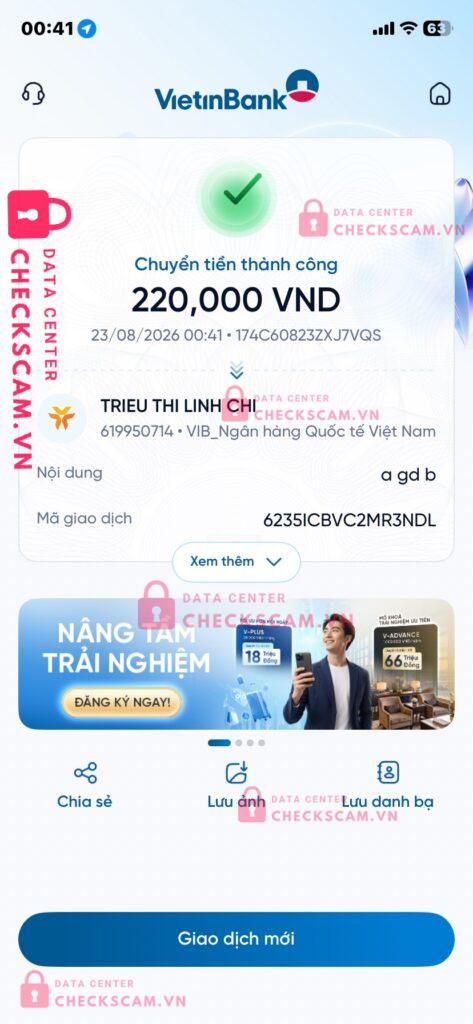Save recipient with Lưu danh bạ
This screenshot has height=1024, width=473.
[388, 786]
